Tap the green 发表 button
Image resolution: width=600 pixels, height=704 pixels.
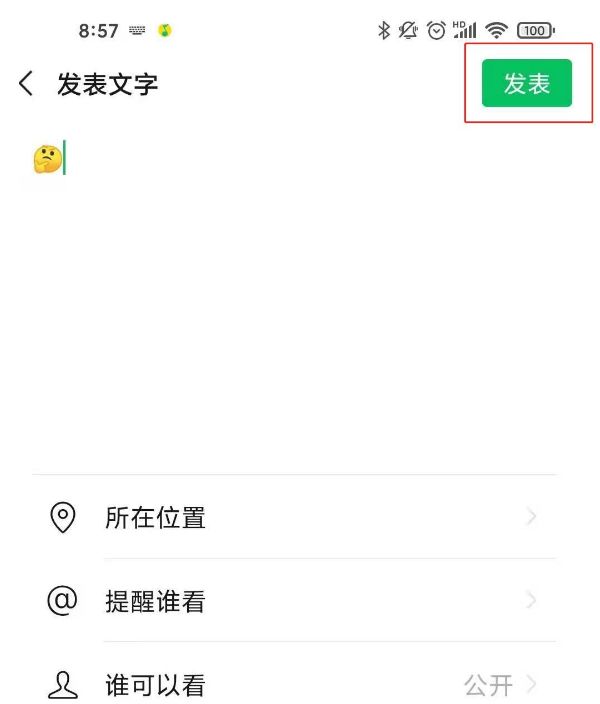coord(526,84)
